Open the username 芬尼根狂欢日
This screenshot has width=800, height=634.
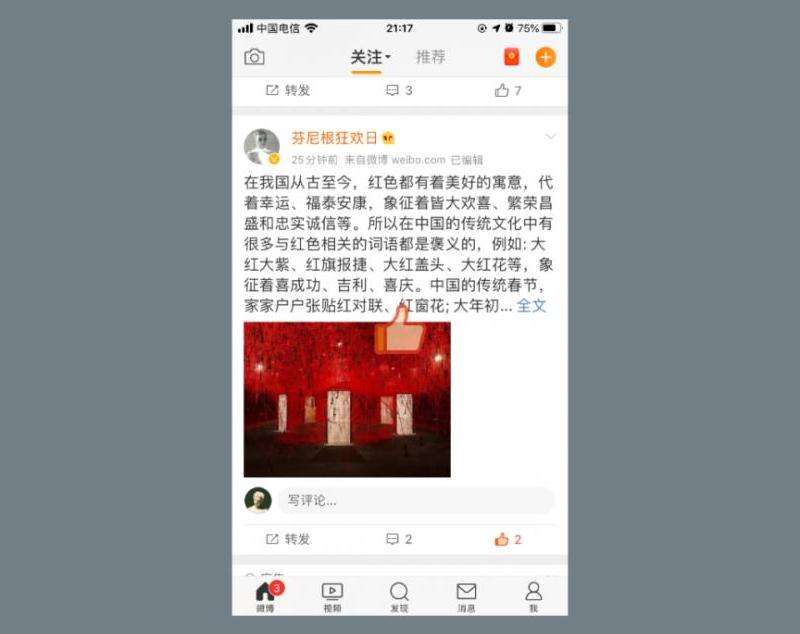pyautogui.click(x=335, y=138)
